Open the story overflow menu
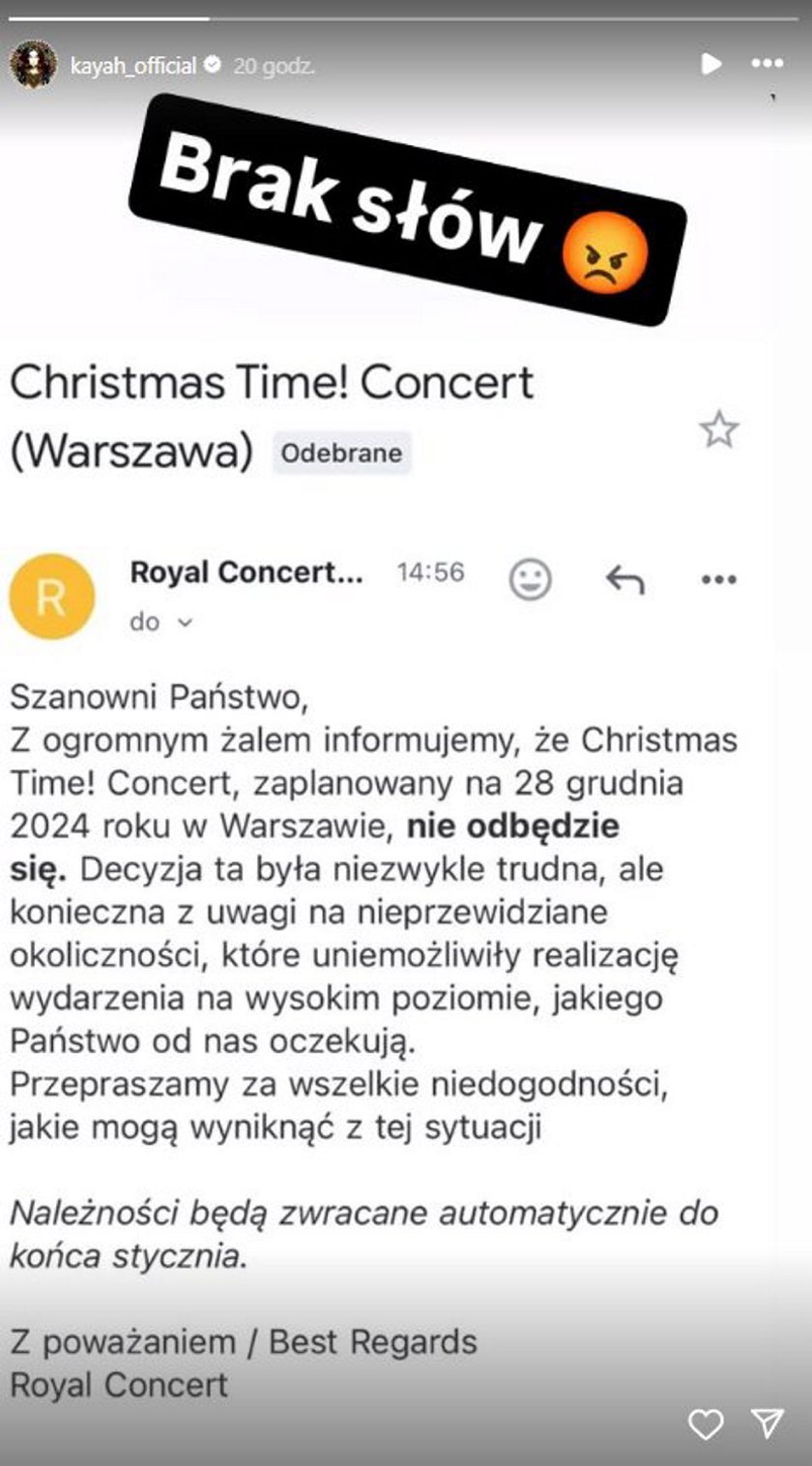Image resolution: width=812 pixels, height=1466 pixels. (768, 65)
